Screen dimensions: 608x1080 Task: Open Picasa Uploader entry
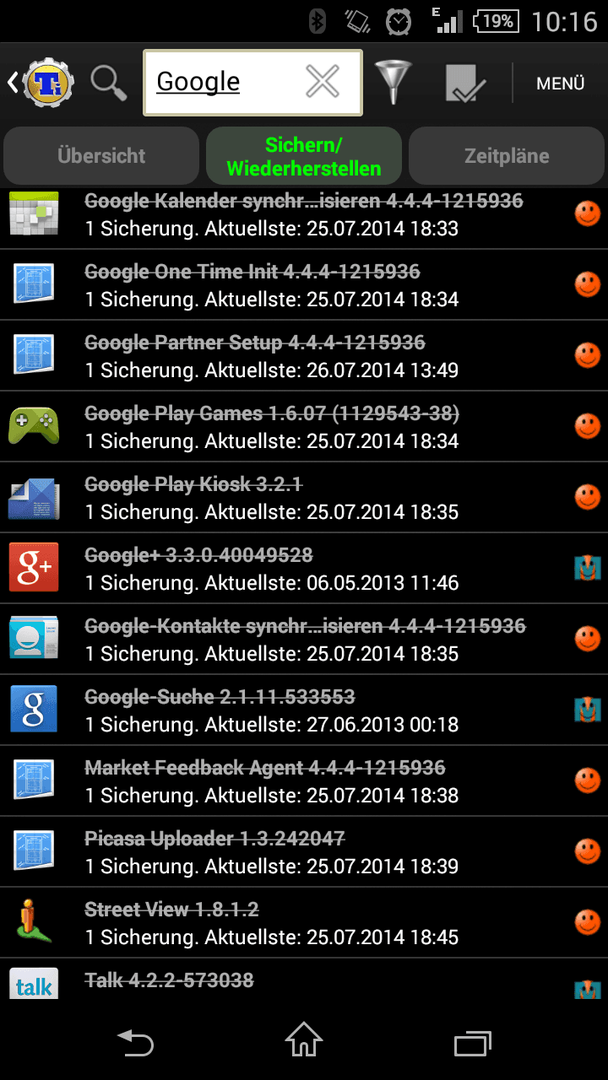coord(304,851)
